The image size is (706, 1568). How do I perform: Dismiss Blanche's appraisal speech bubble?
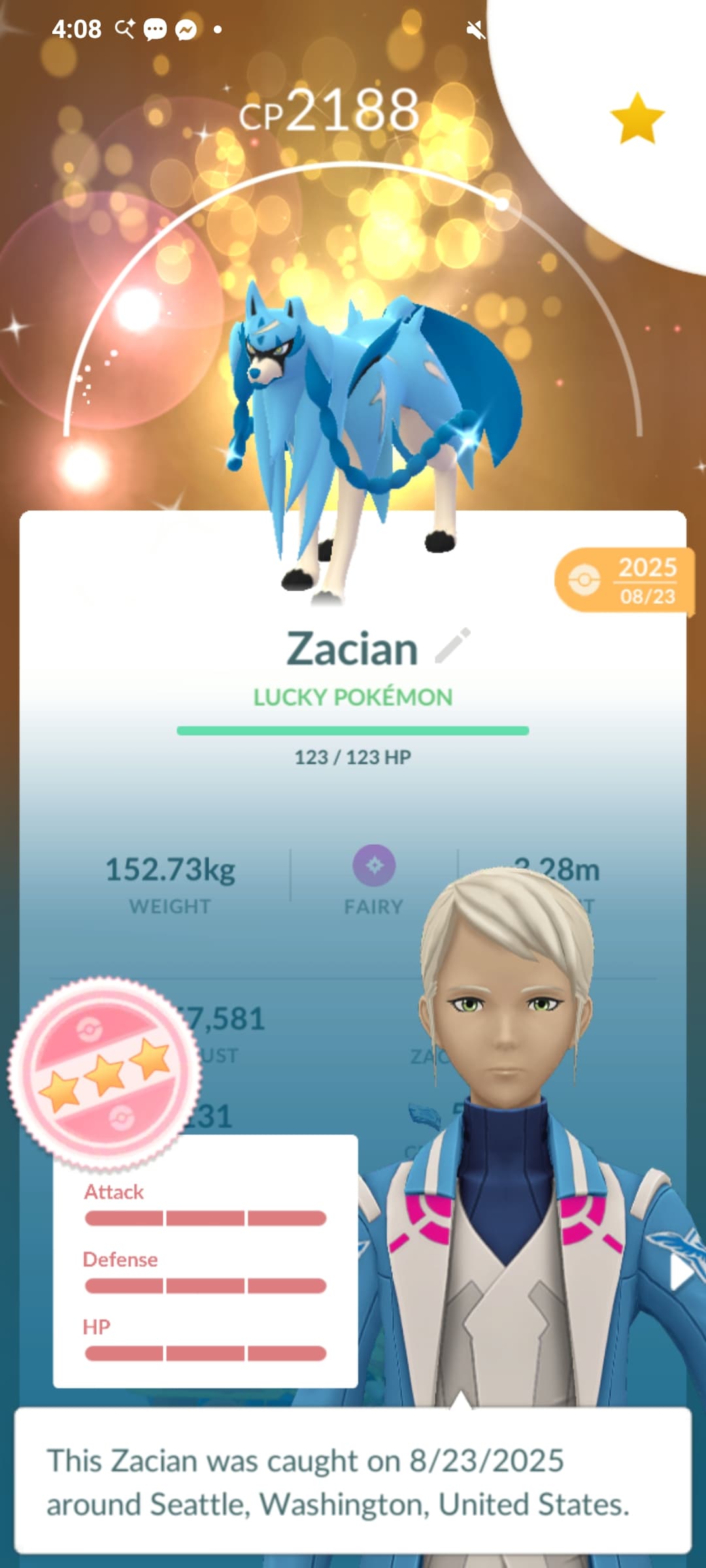(x=353, y=1480)
